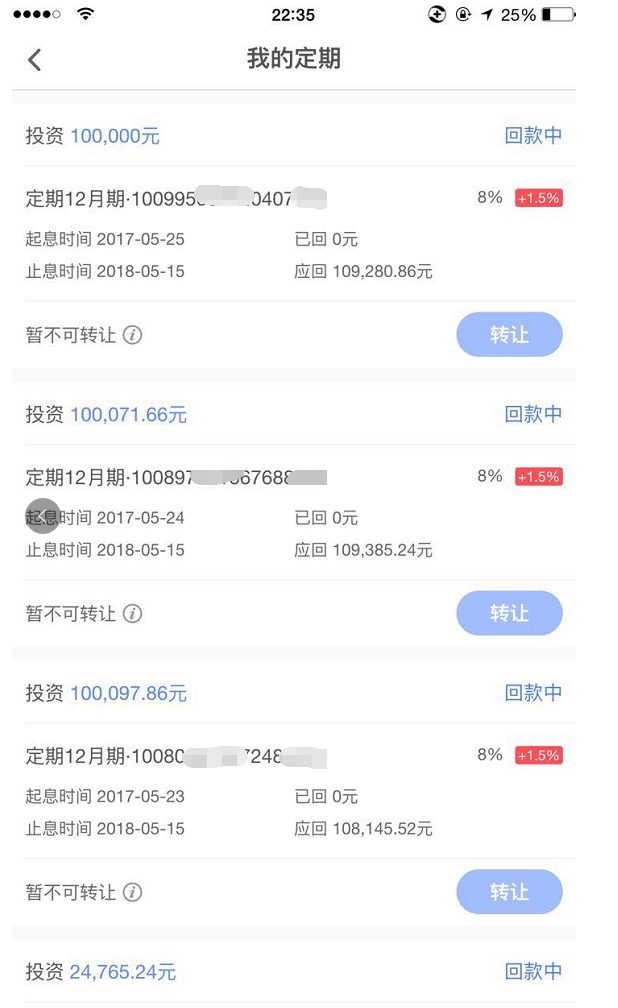Screen dimensions: 618x1008
Task: Open info icon in the 100,000元 card
Action: tap(133, 335)
